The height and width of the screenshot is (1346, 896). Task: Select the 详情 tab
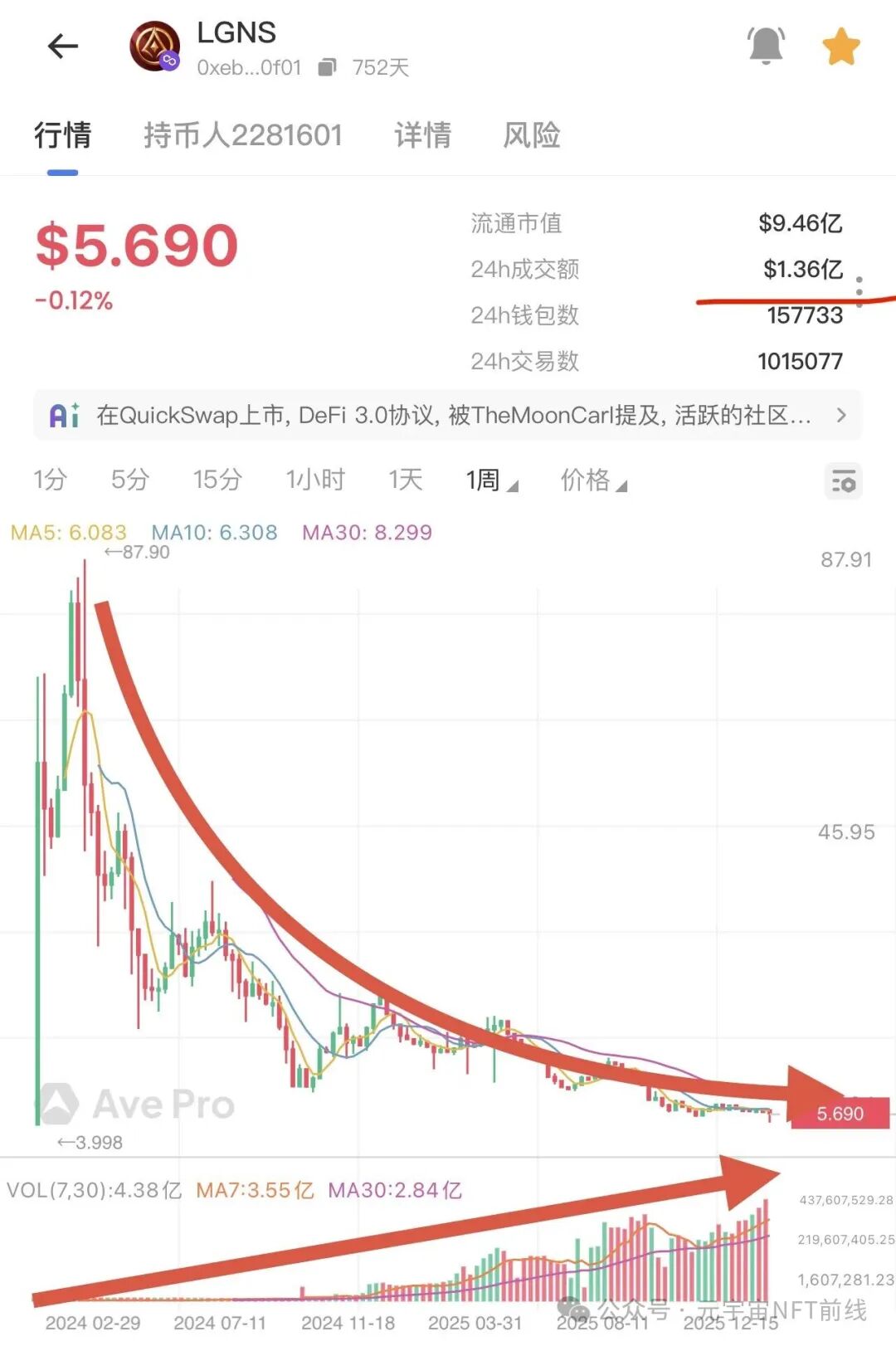[x=422, y=134]
